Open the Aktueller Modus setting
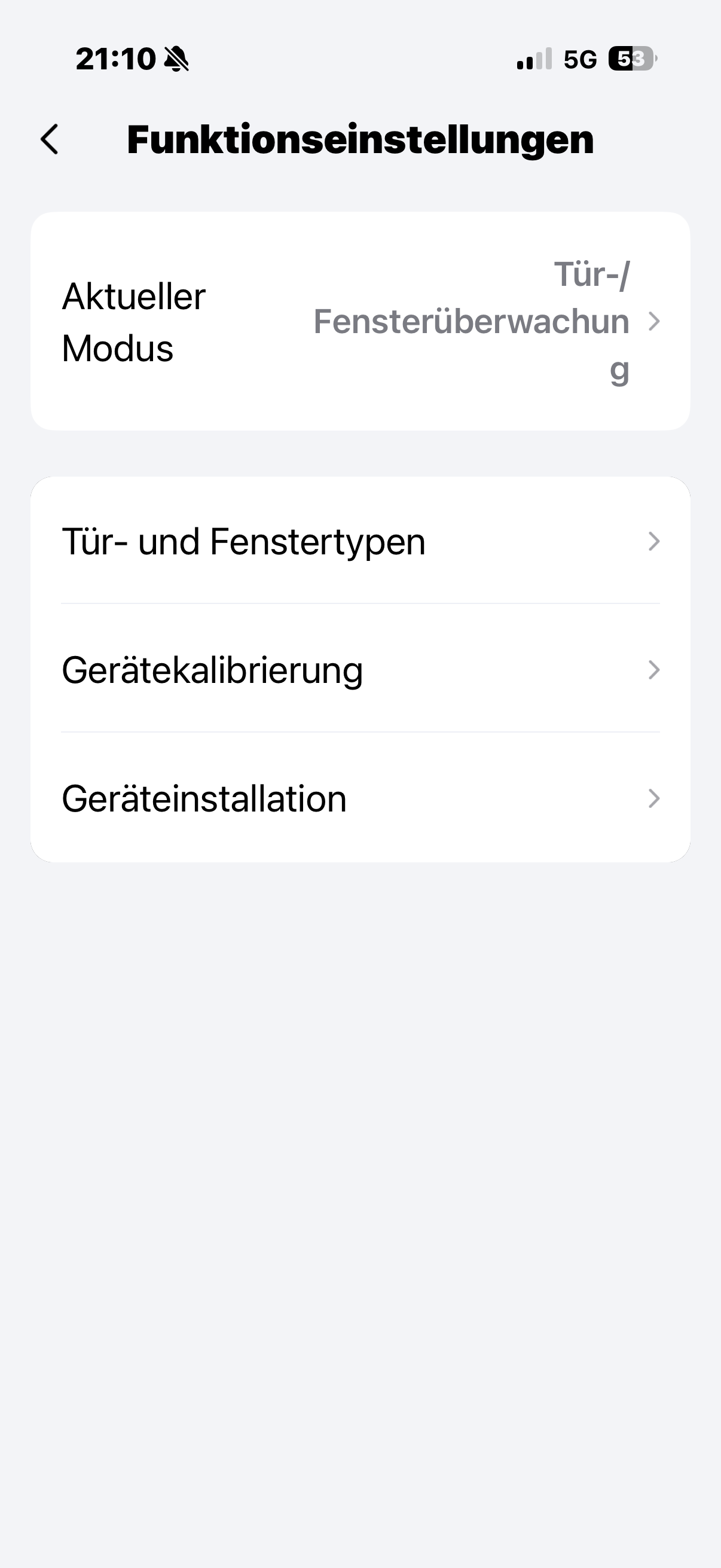This screenshot has height=1568, width=721. (x=360, y=321)
